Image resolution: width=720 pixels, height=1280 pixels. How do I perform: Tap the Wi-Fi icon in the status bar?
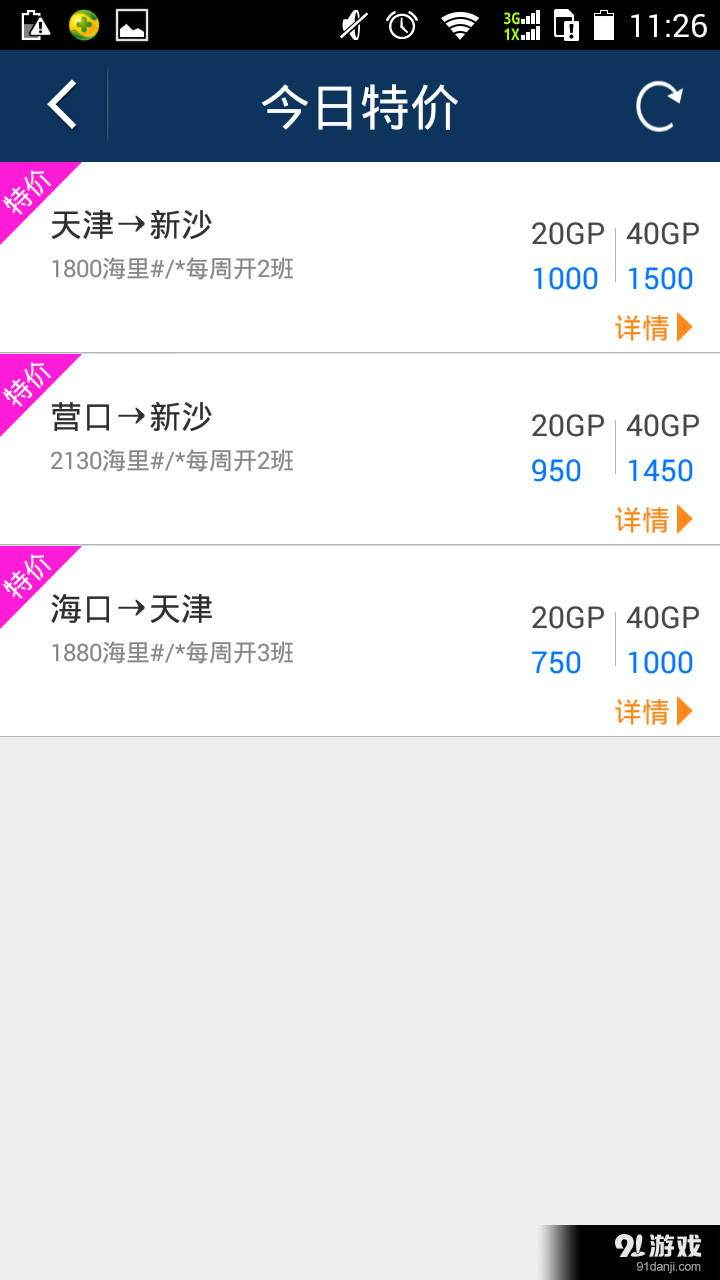(x=458, y=27)
